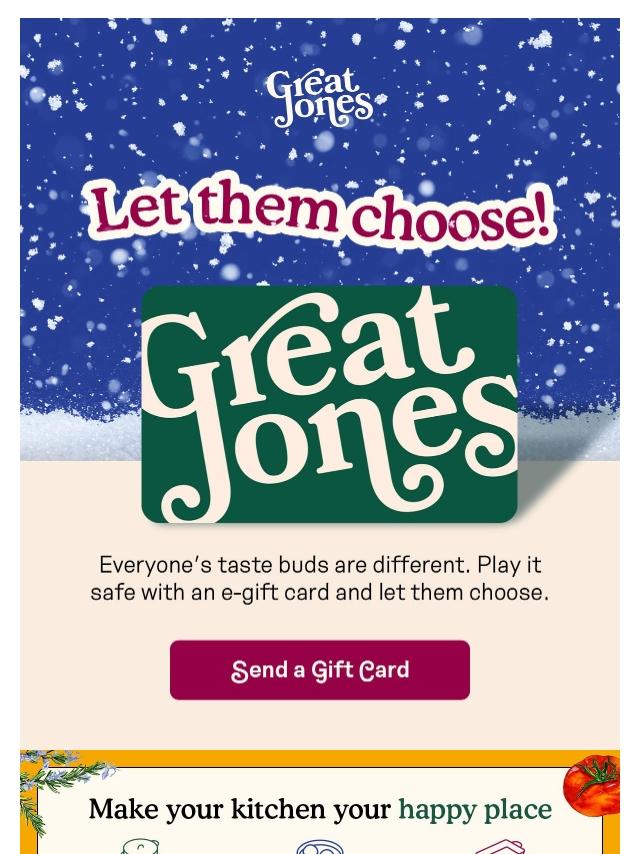Open the green Great Jones gift card image
The image size is (640, 854).
329,404
